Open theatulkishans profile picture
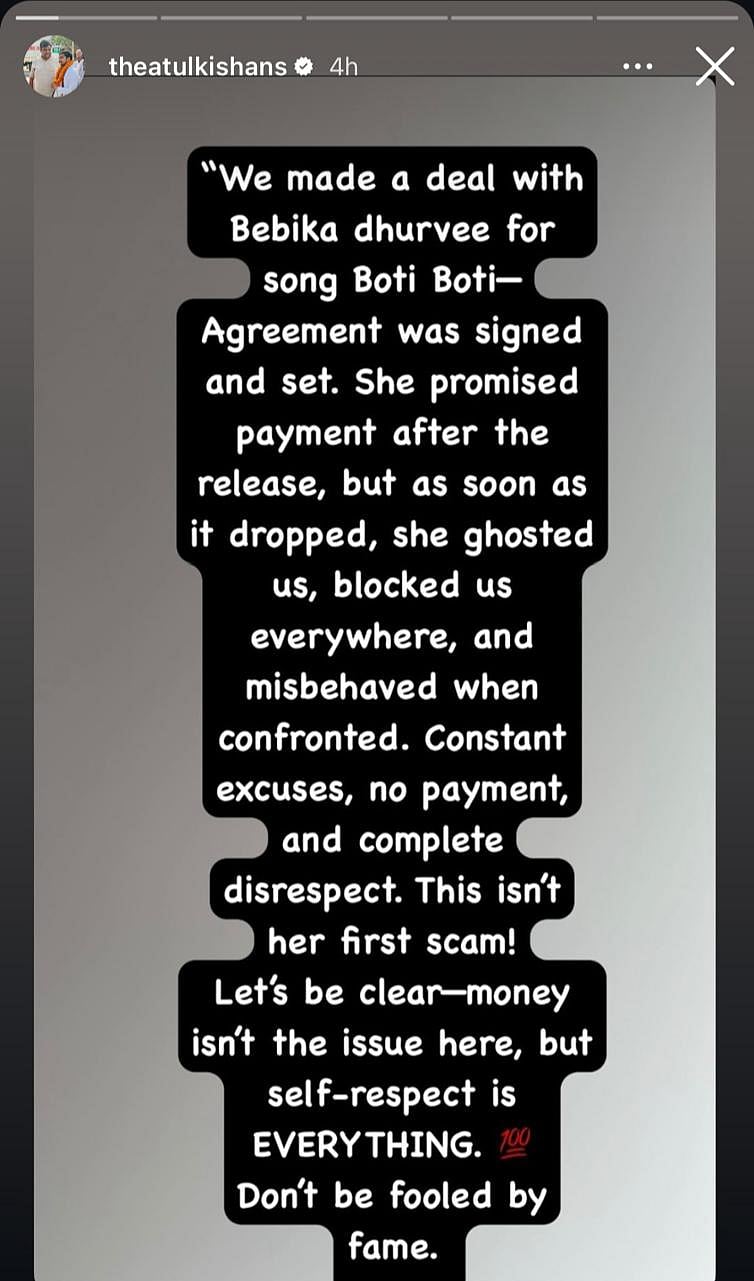Image resolution: width=754 pixels, height=1281 pixels. tap(55, 67)
